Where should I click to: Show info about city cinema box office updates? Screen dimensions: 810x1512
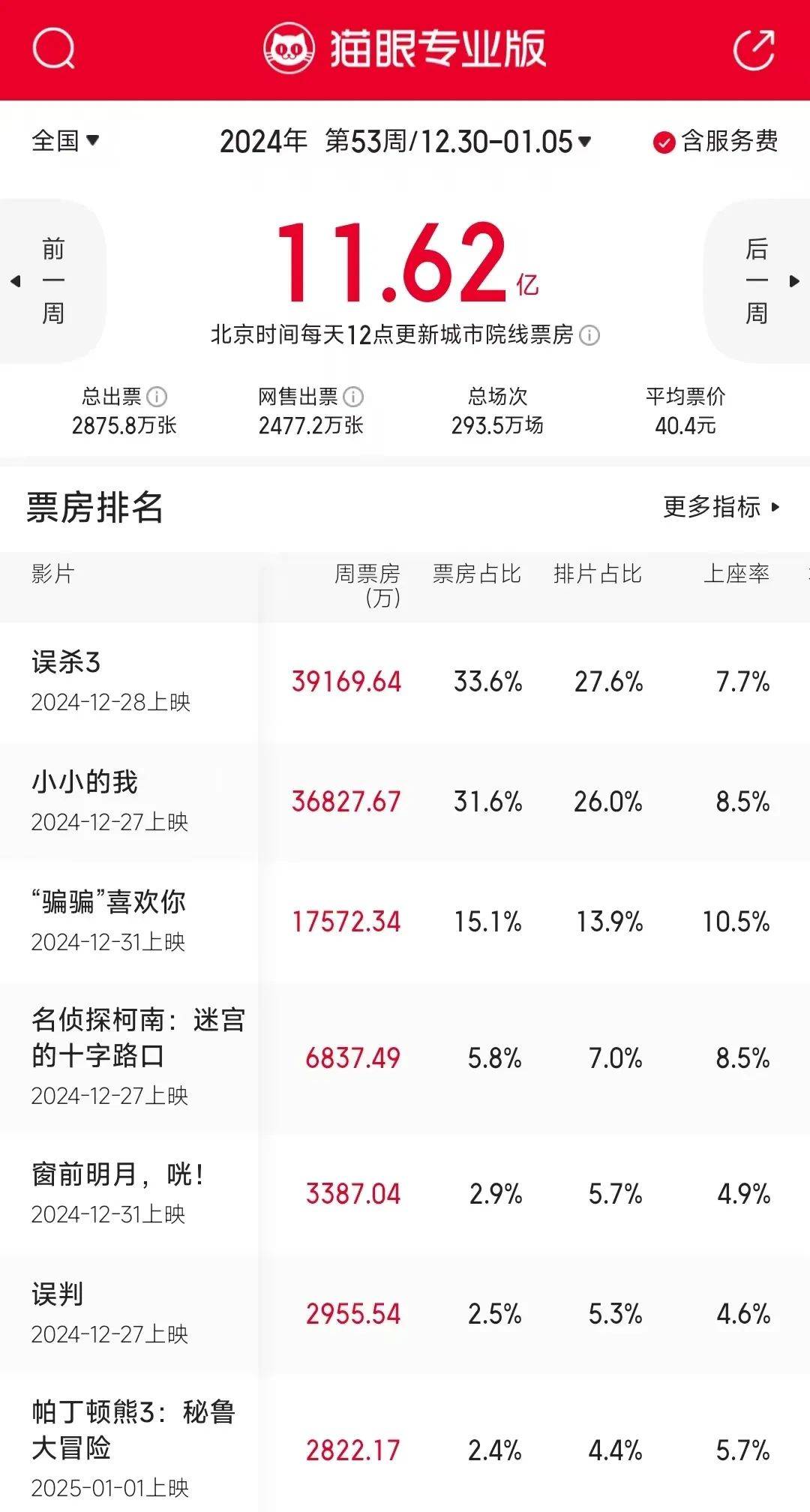[590, 334]
